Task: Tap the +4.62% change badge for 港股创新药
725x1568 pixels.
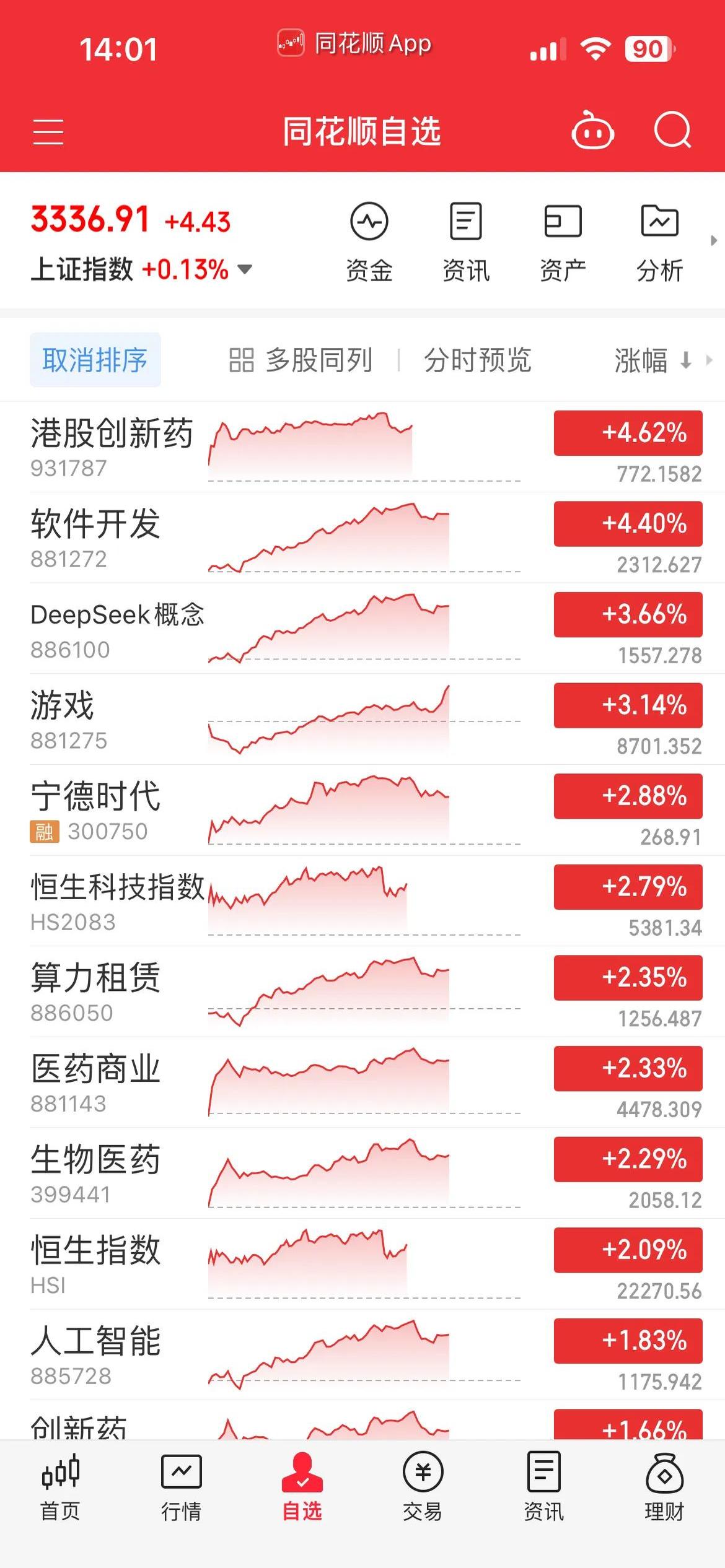Action: click(627, 434)
